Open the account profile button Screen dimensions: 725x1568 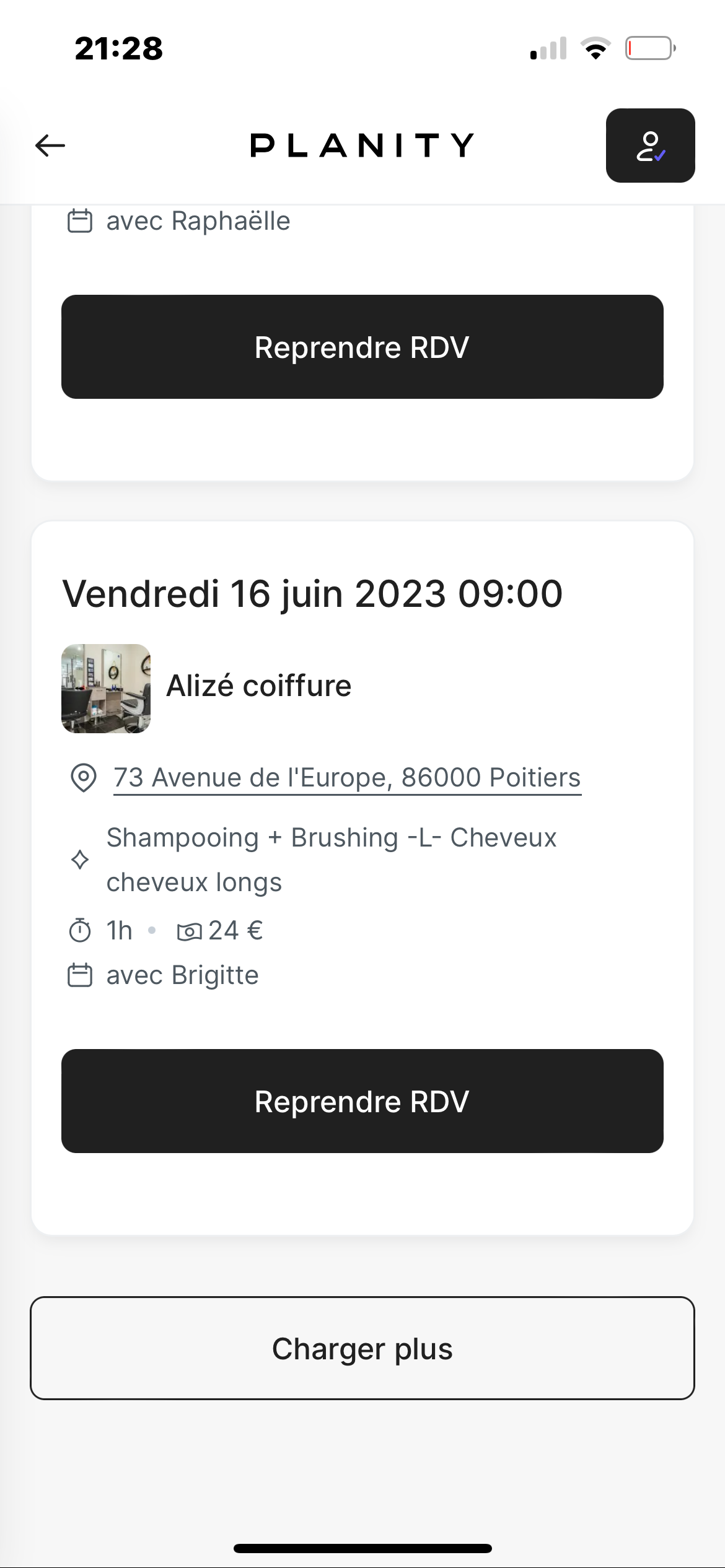[x=650, y=146]
